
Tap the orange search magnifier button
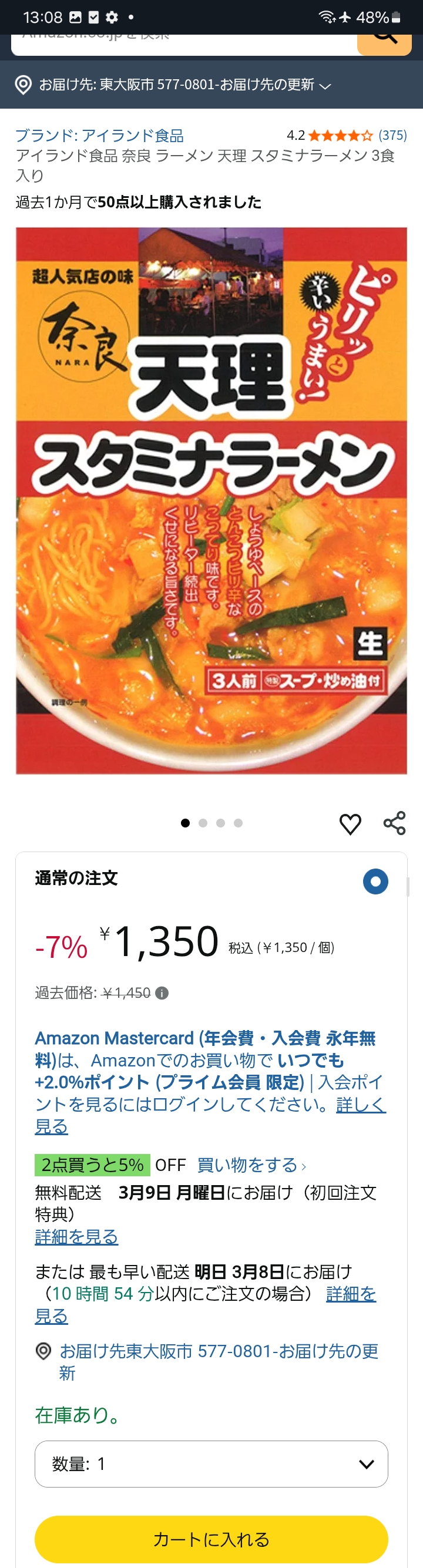(x=384, y=43)
